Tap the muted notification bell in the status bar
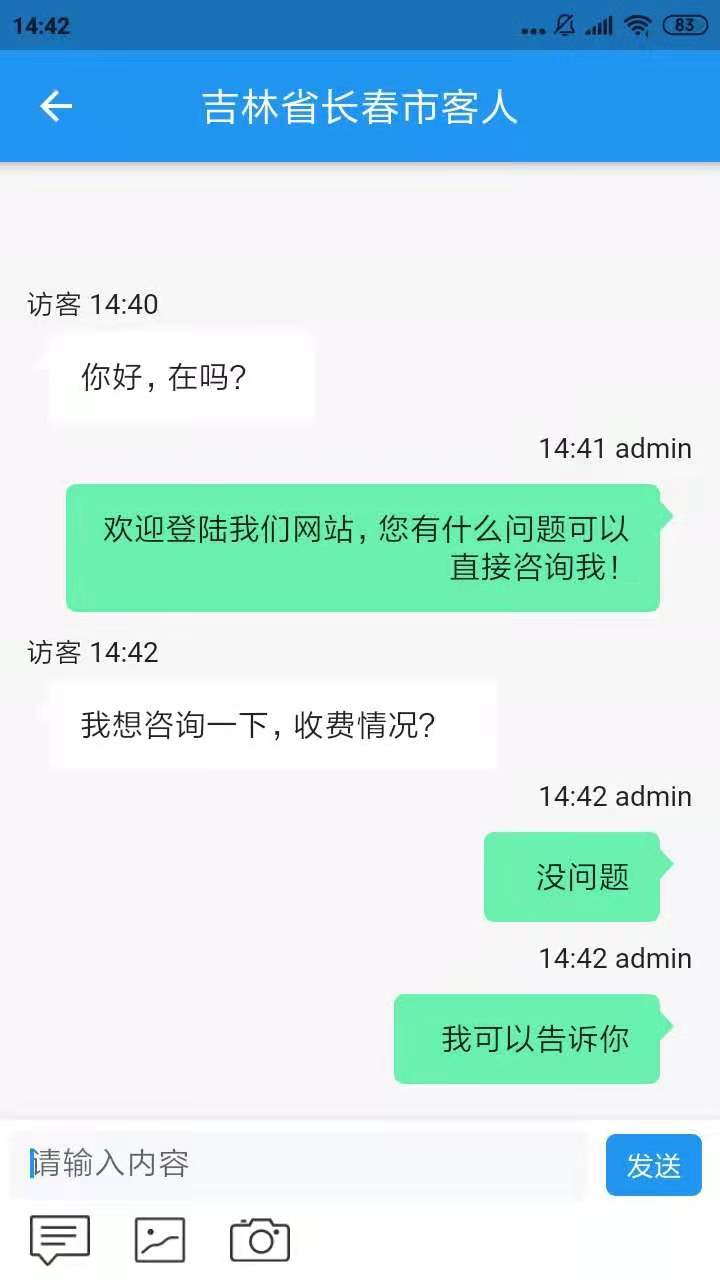Viewport: 720px width, 1280px height. click(565, 26)
